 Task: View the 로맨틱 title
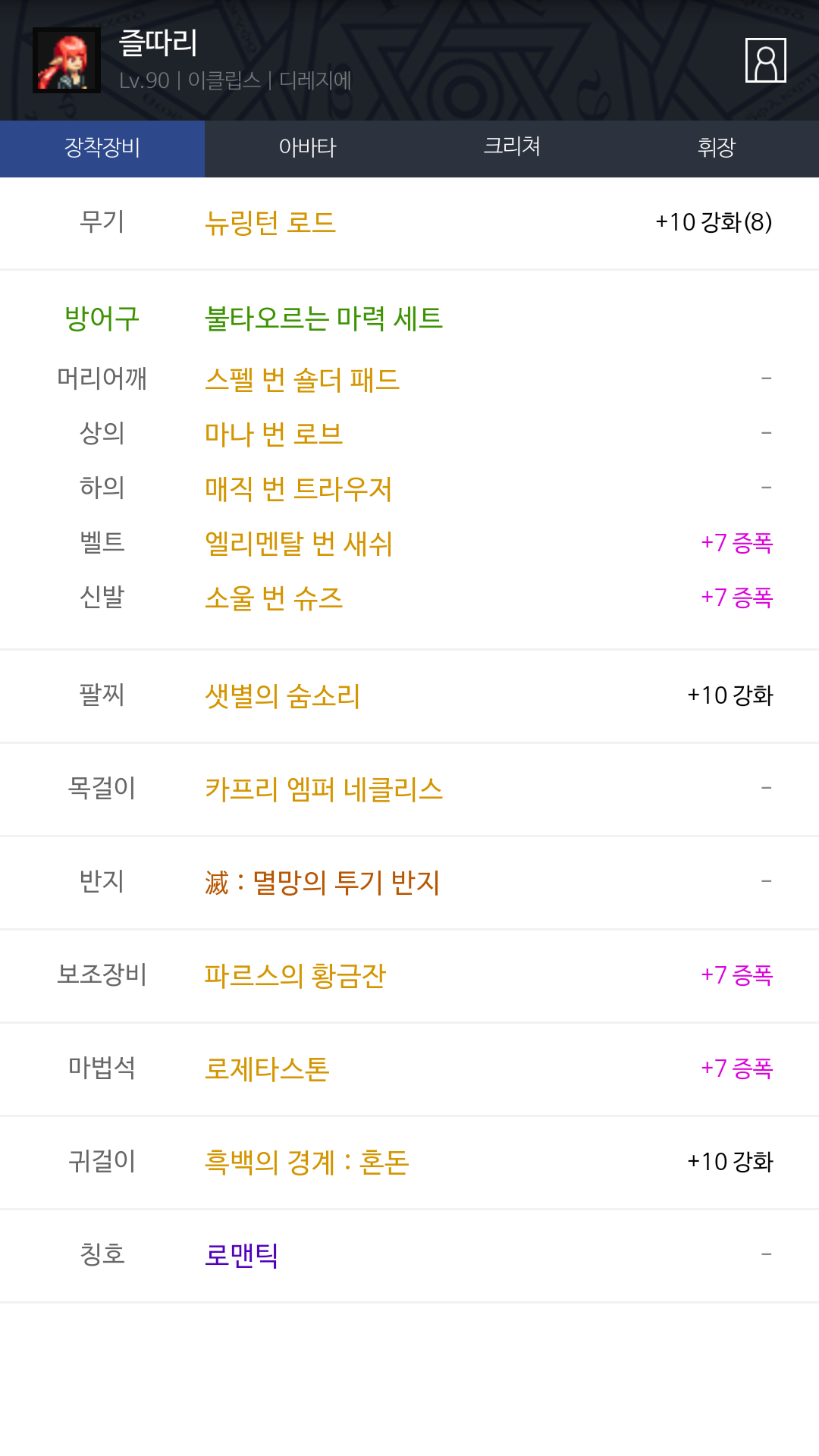coord(241,1255)
